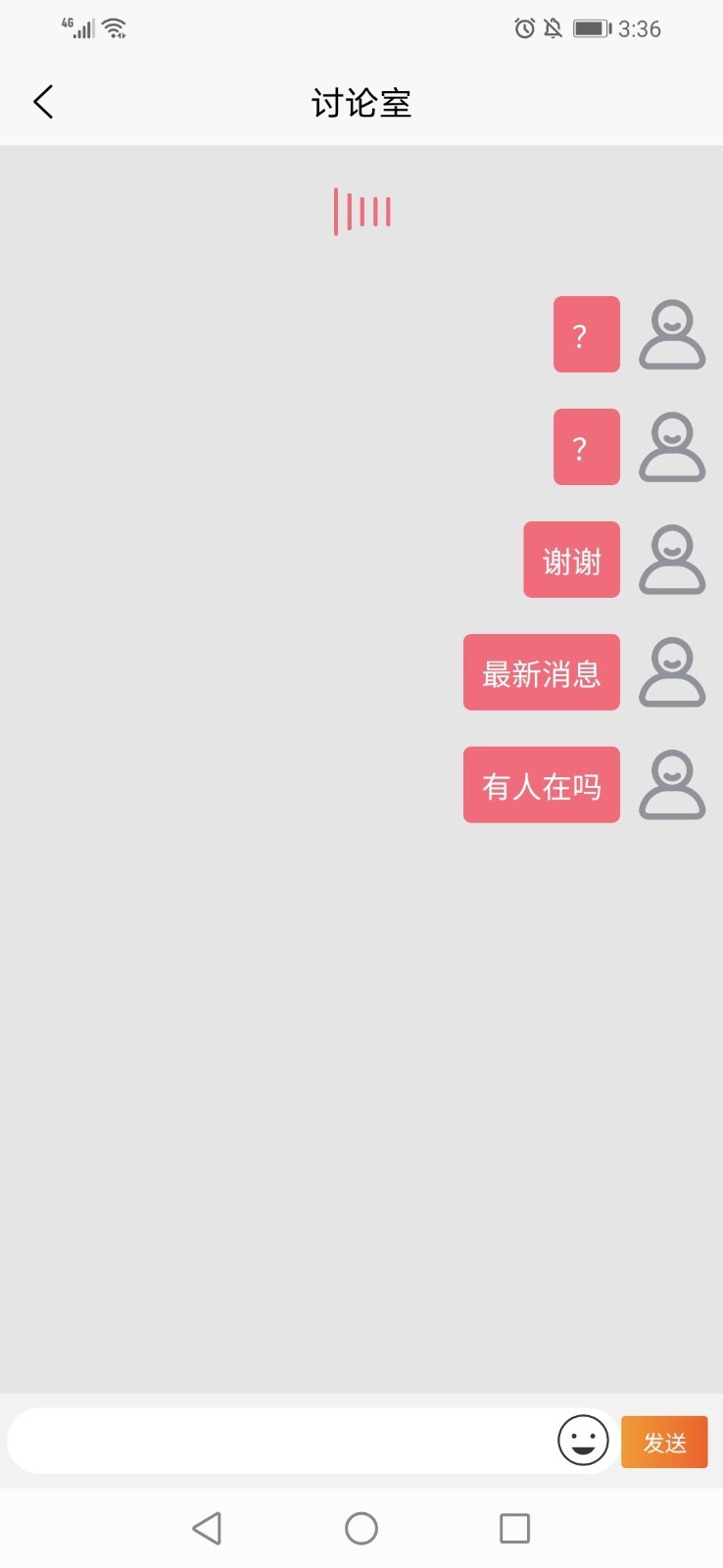Screen dimensions: 723x1568
Task: Tap the Wi-Fi icon in the status bar
Action: point(117,27)
